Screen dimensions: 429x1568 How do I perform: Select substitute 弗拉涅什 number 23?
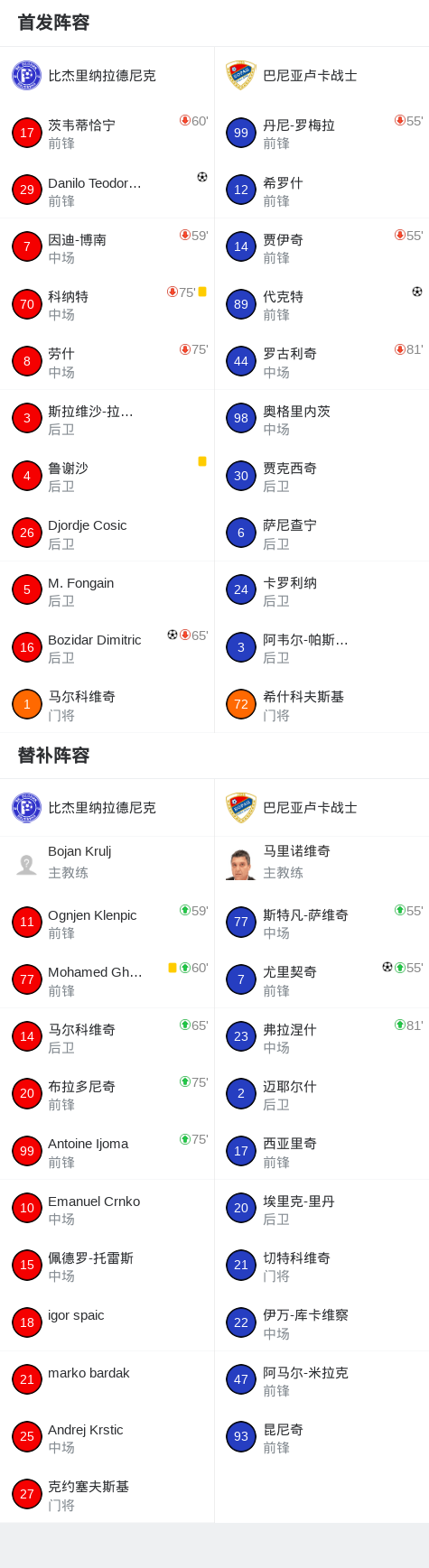(322, 1036)
